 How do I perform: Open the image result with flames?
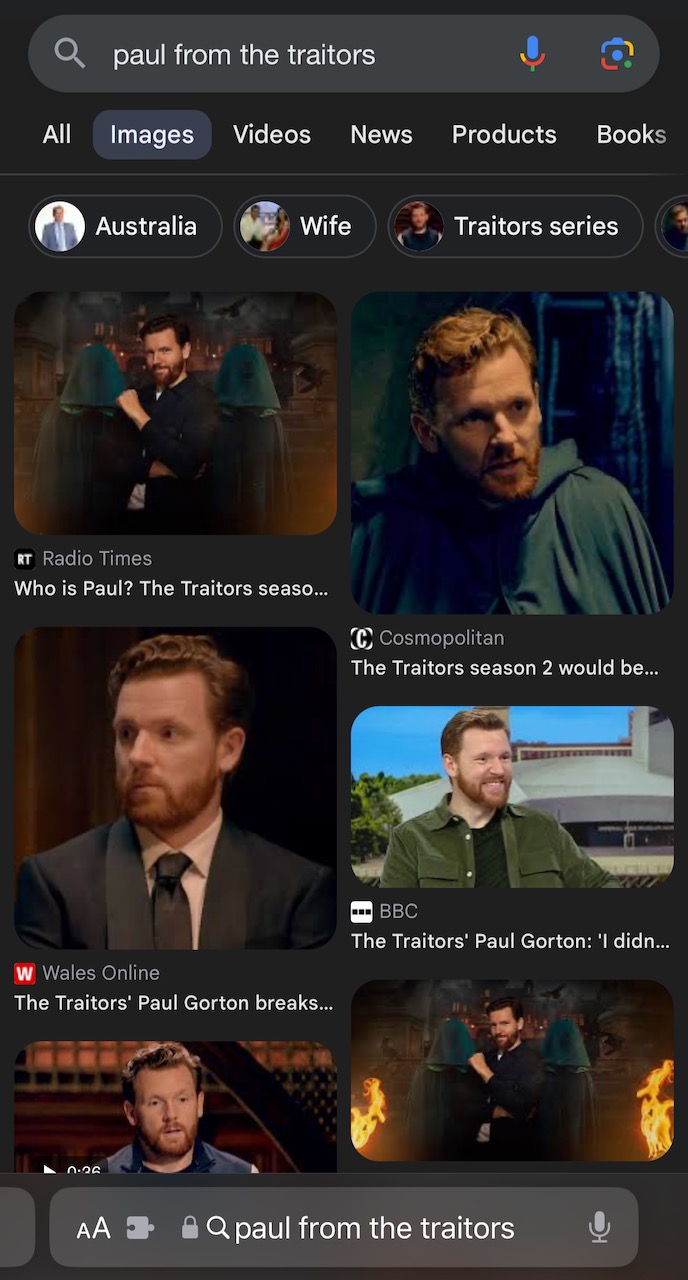(512, 1070)
